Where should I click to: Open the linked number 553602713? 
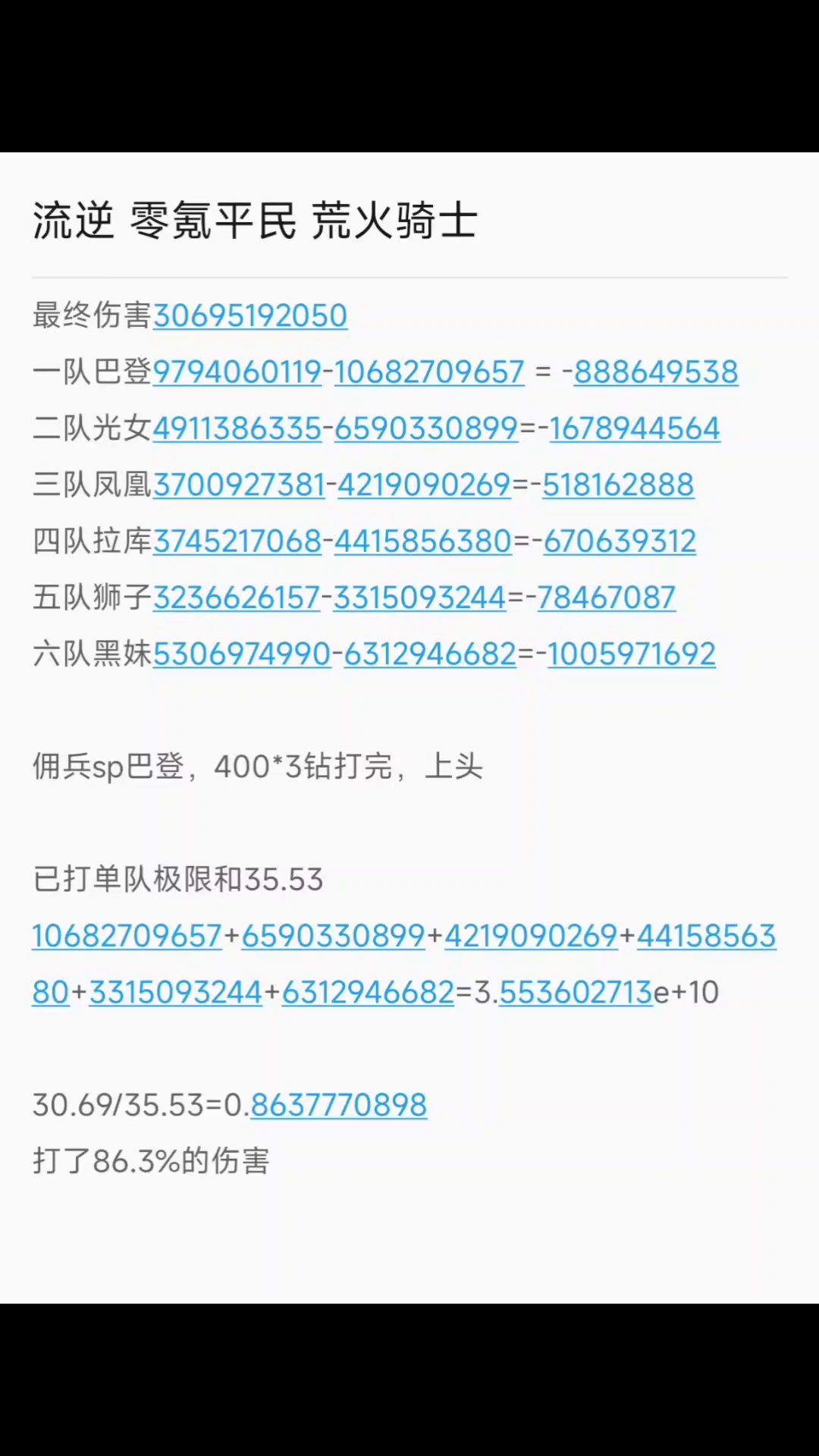pos(576,992)
